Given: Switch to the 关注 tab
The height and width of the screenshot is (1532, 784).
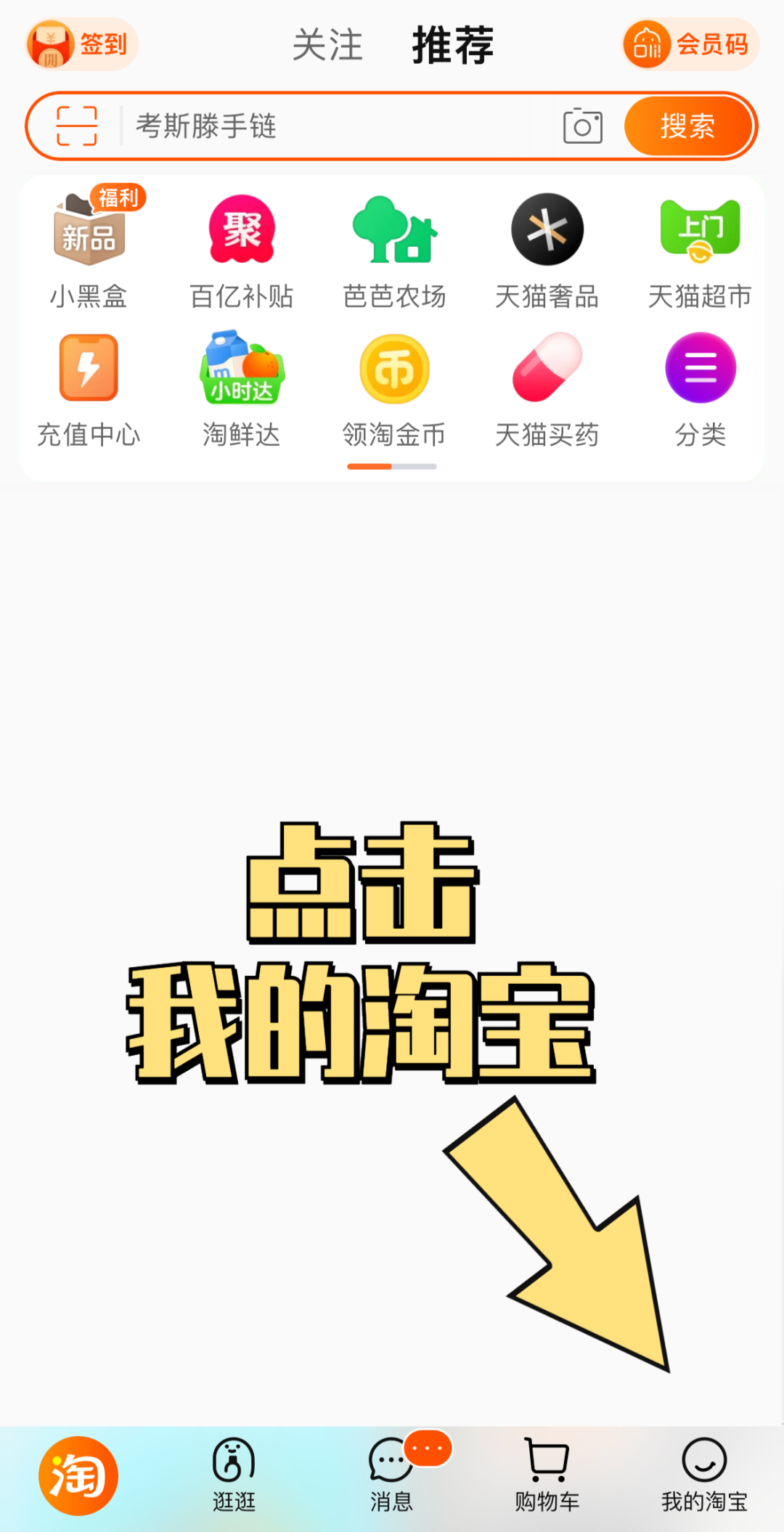Looking at the screenshot, I should (x=327, y=45).
